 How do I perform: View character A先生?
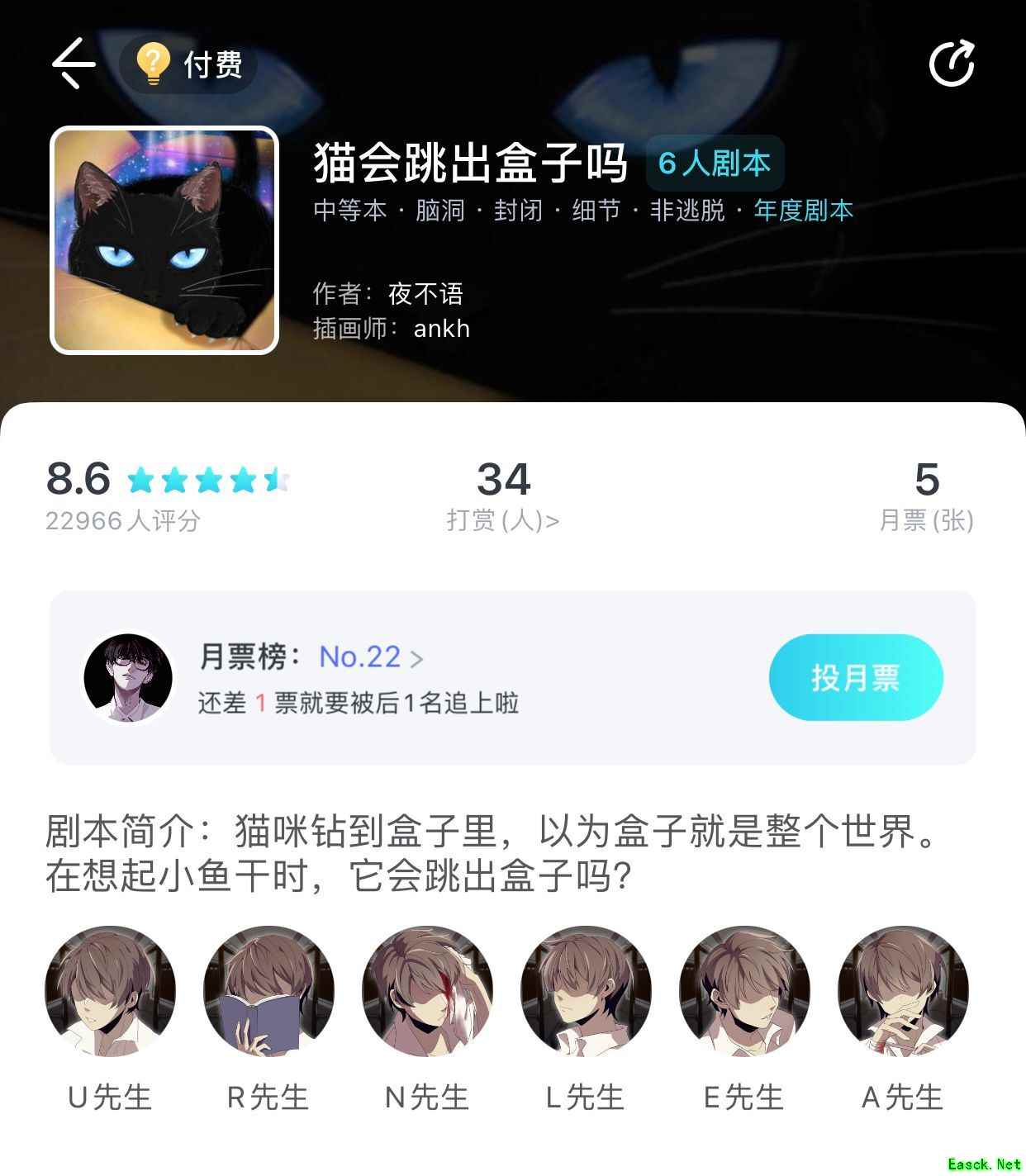(x=903, y=992)
